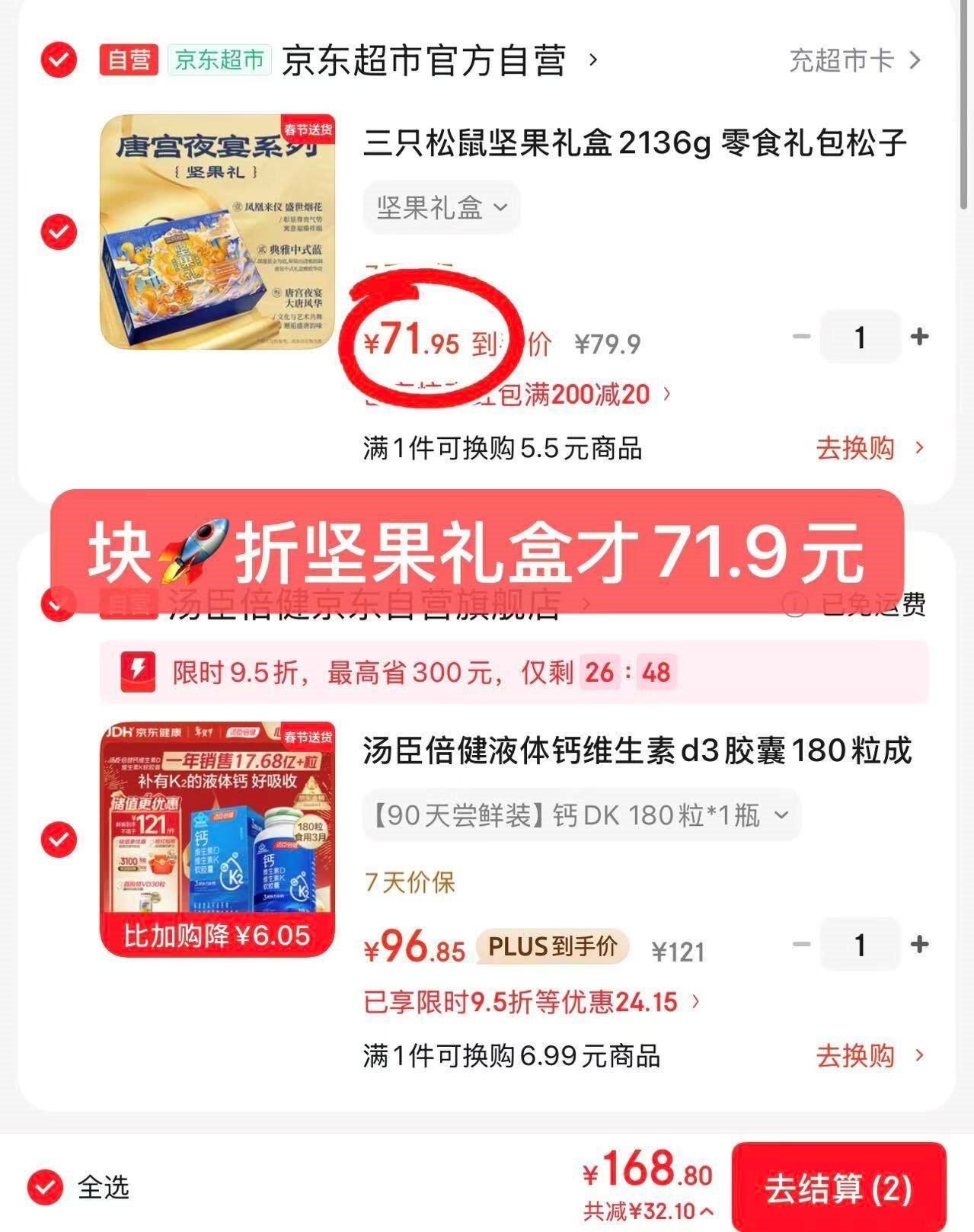Uncheck the 京东超市官方自营 store checkbox
974x1232 pixels.
pos(59,59)
